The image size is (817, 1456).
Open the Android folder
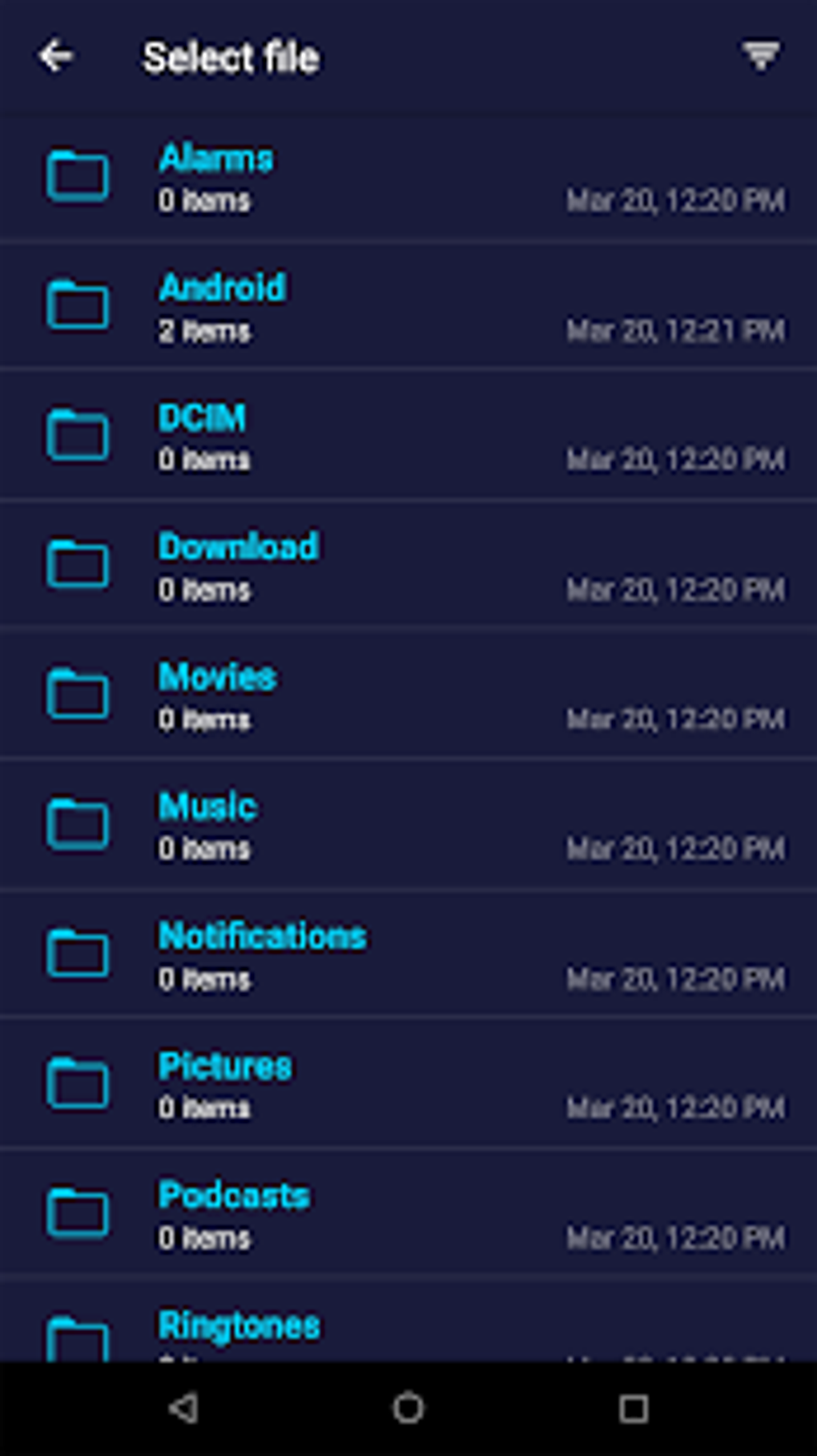408,307
